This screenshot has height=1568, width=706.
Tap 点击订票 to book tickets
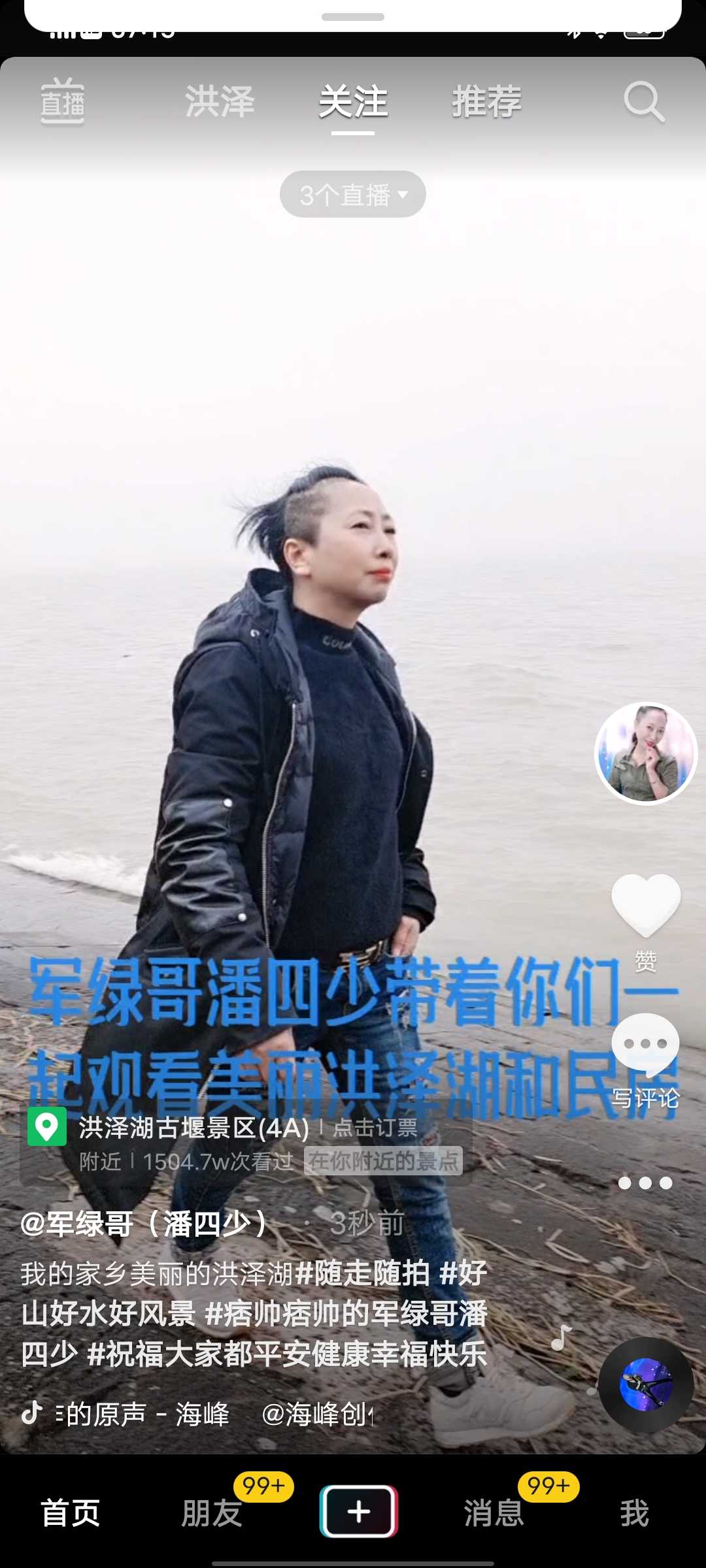[375, 1128]
